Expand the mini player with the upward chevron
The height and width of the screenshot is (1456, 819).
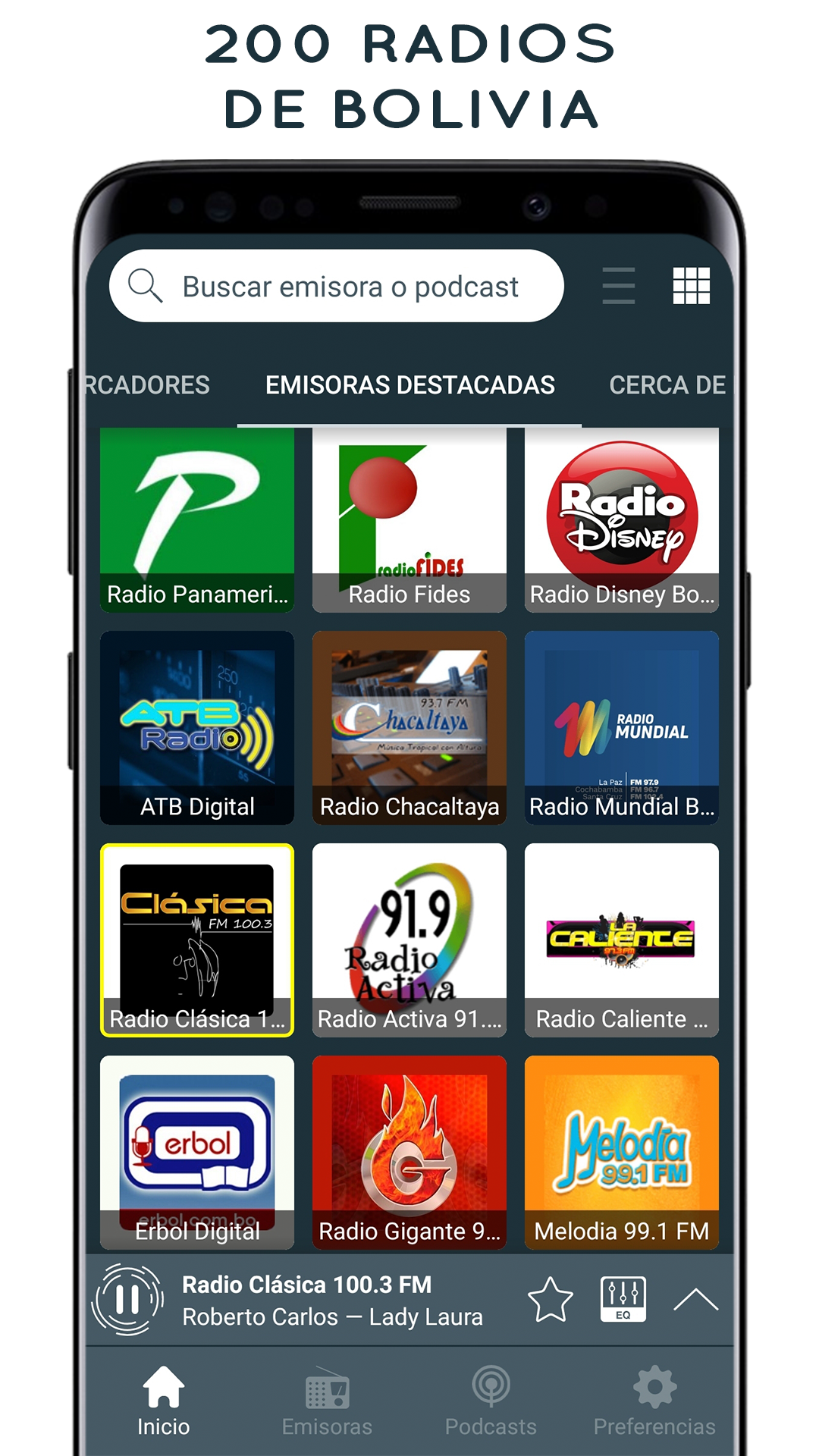(x=697, y=1298)
